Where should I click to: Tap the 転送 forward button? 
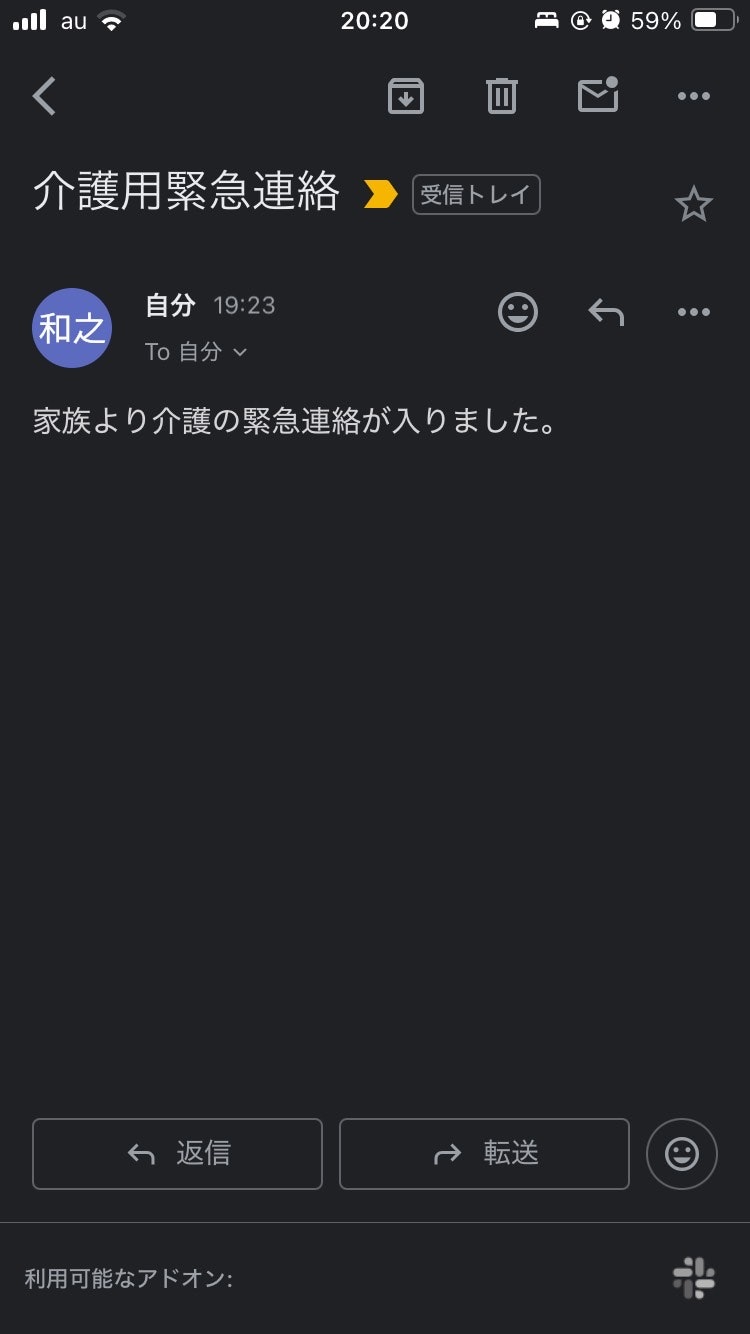point(483,1154)
